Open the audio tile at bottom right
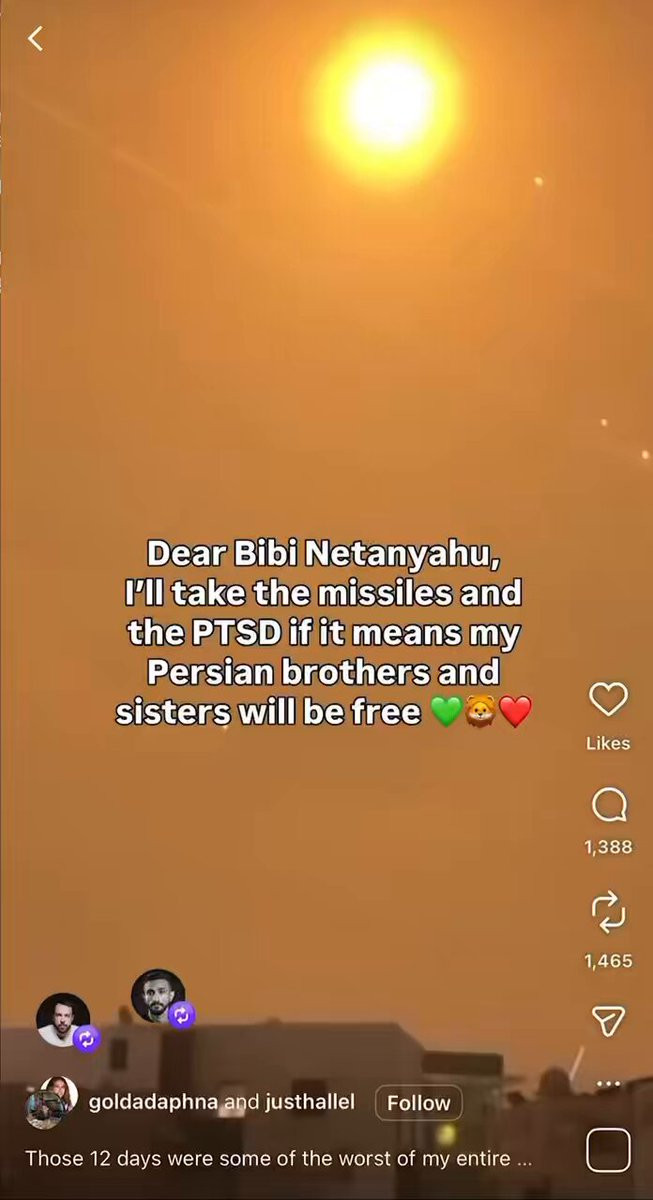 click(608, 1150)
